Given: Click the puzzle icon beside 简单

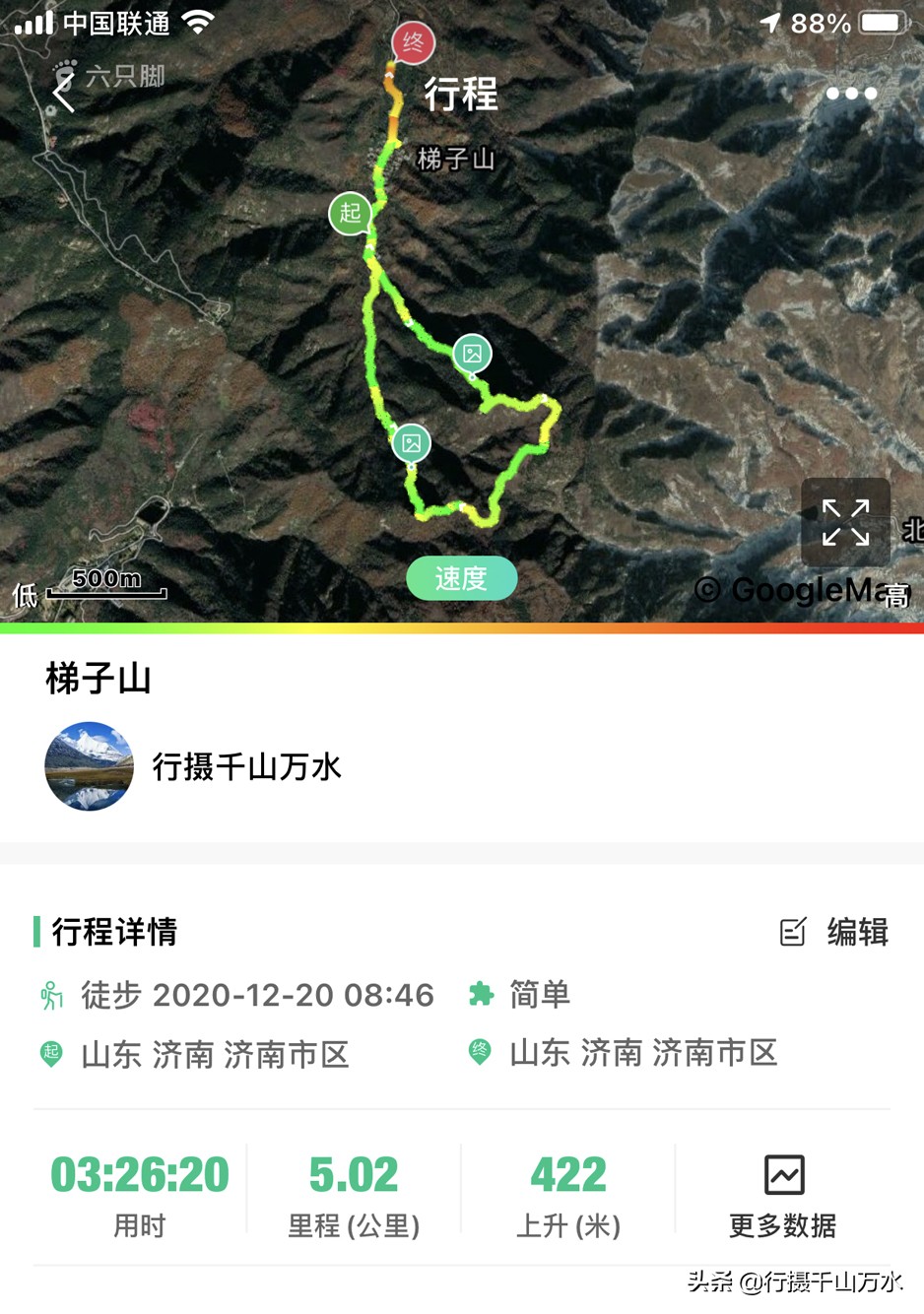Looking at the screenshot, I should 481,995.
